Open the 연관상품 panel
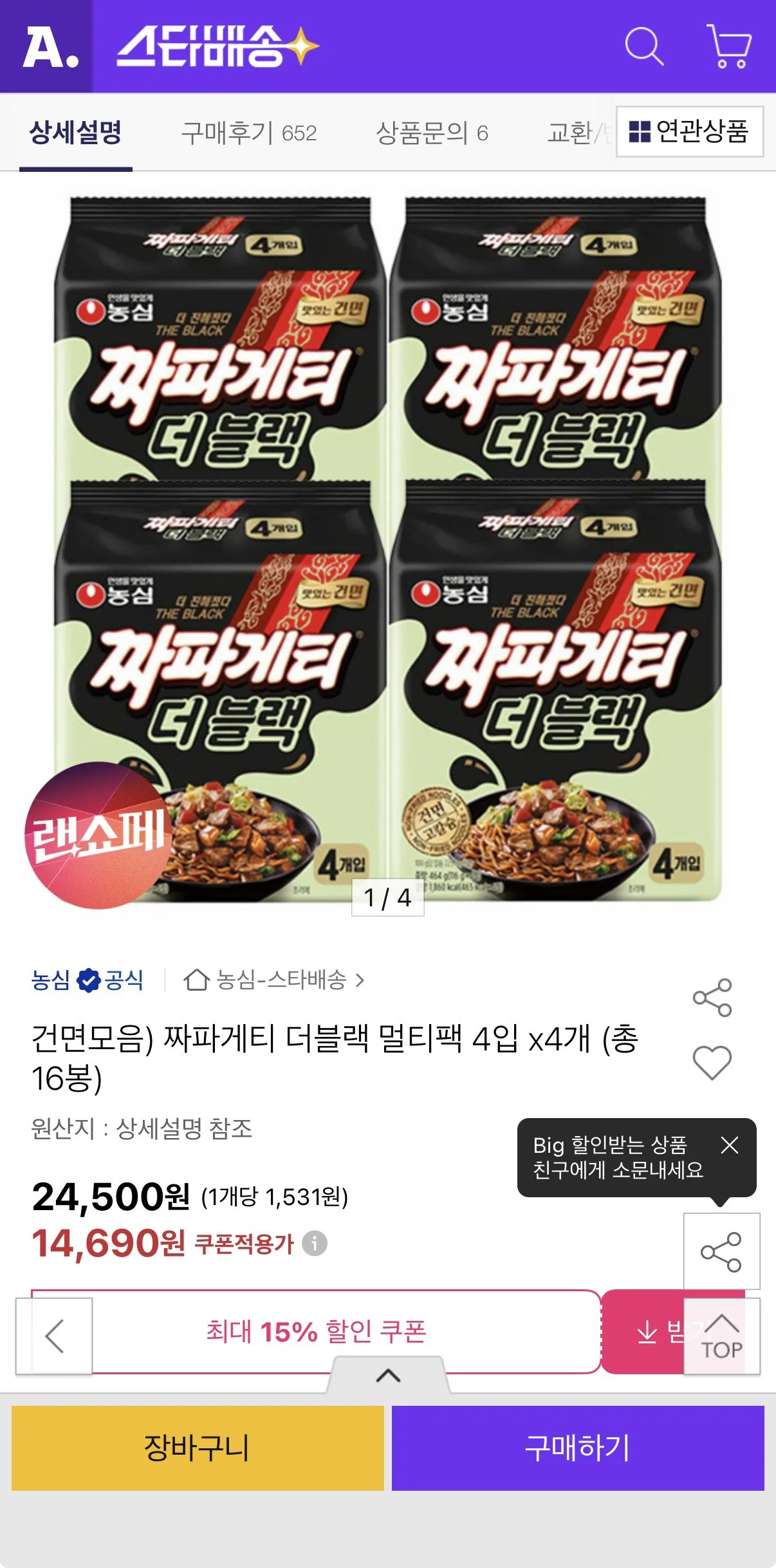 [x=690, y=132]
